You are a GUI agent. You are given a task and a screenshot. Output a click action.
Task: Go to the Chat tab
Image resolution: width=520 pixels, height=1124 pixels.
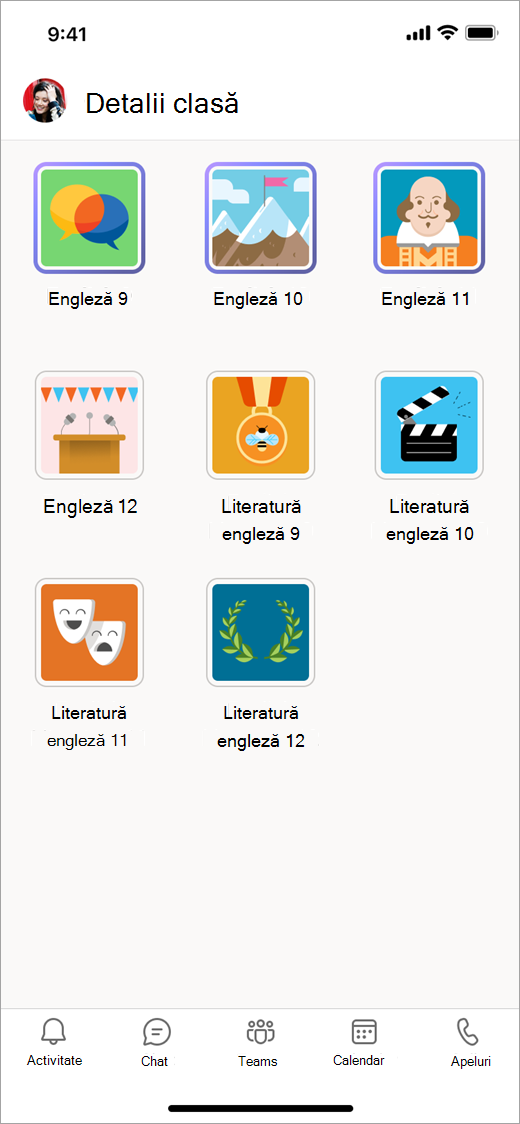point(156,1043)
